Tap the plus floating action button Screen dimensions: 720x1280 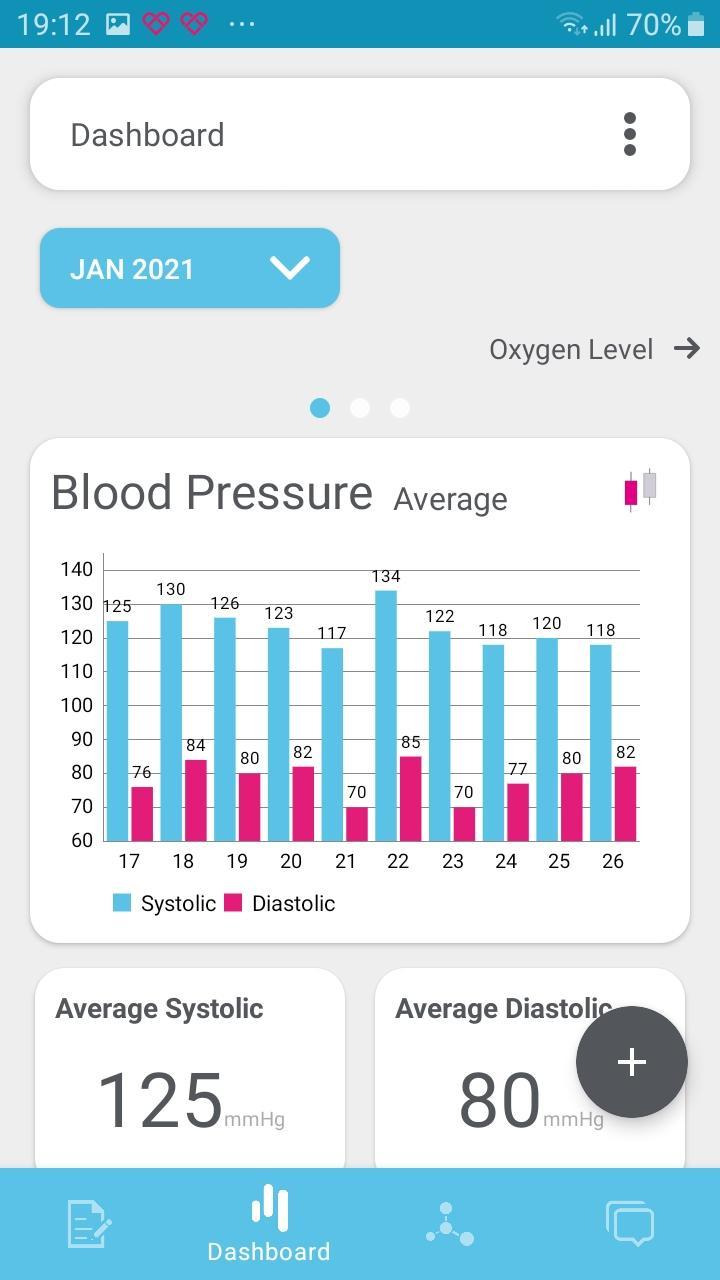coord(632,1063)
